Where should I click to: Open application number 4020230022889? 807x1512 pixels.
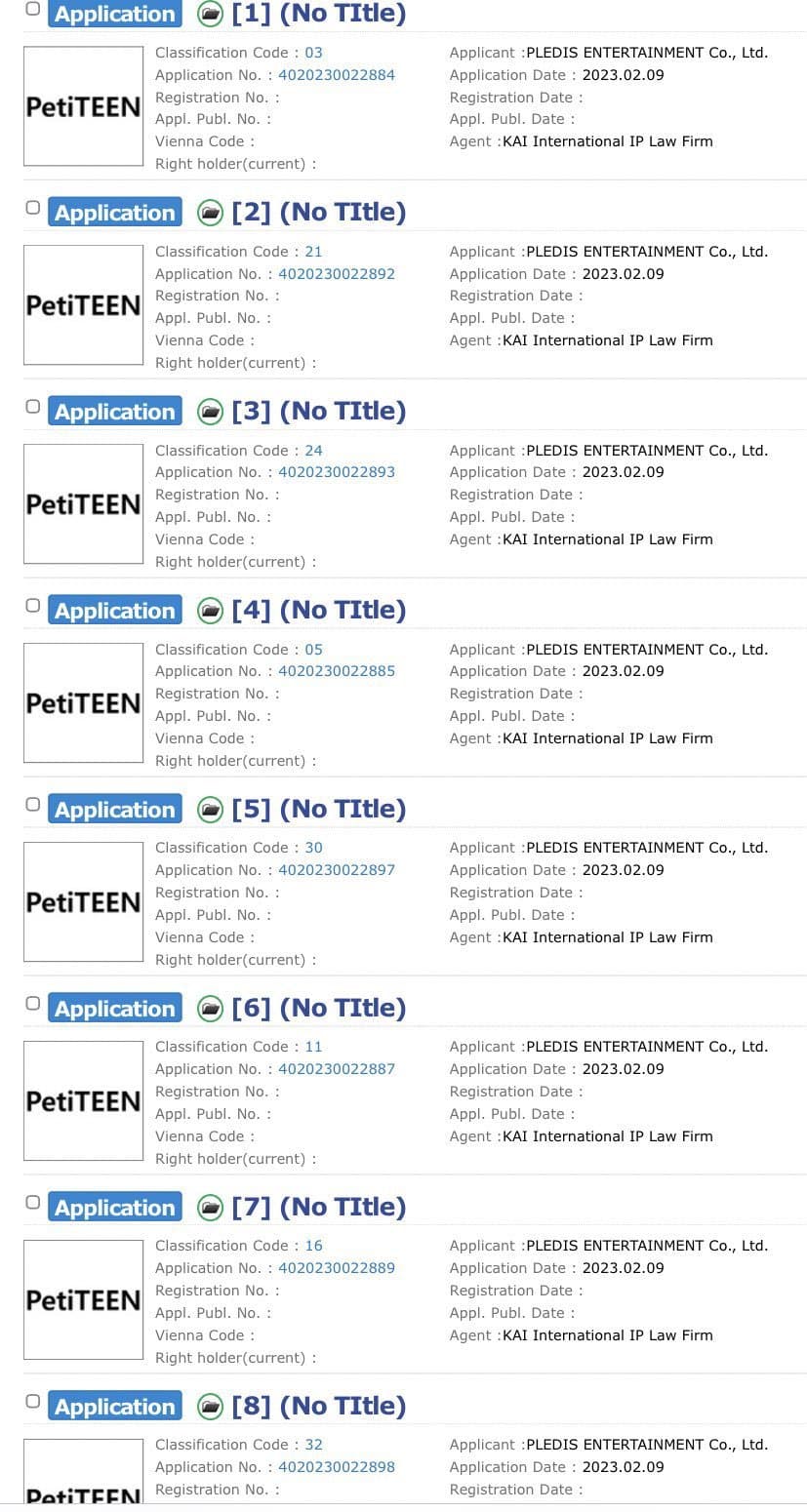[337, 1268]
